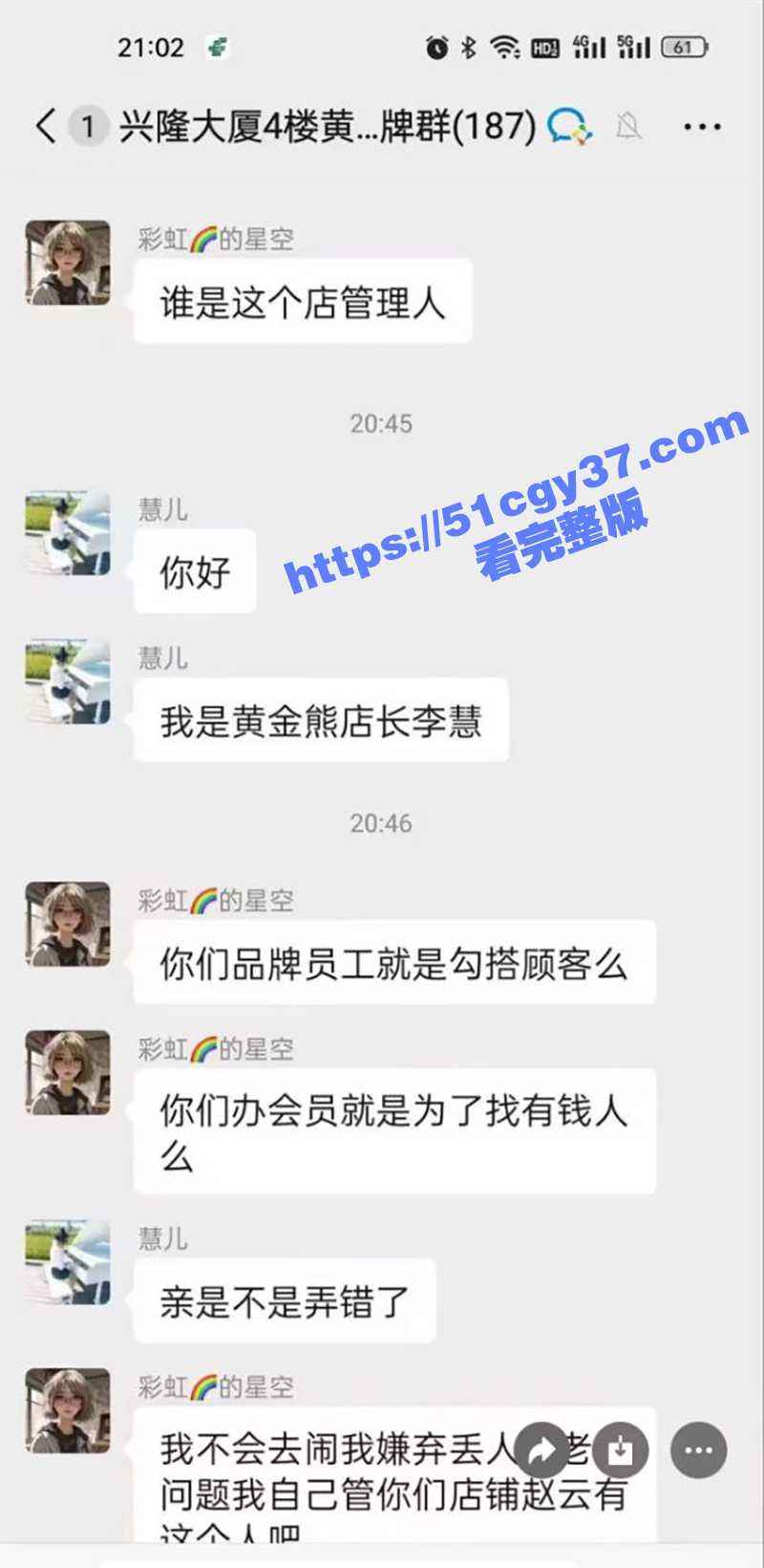
Task: Tap the floating share arrow button
Action: pos(541,1450)
